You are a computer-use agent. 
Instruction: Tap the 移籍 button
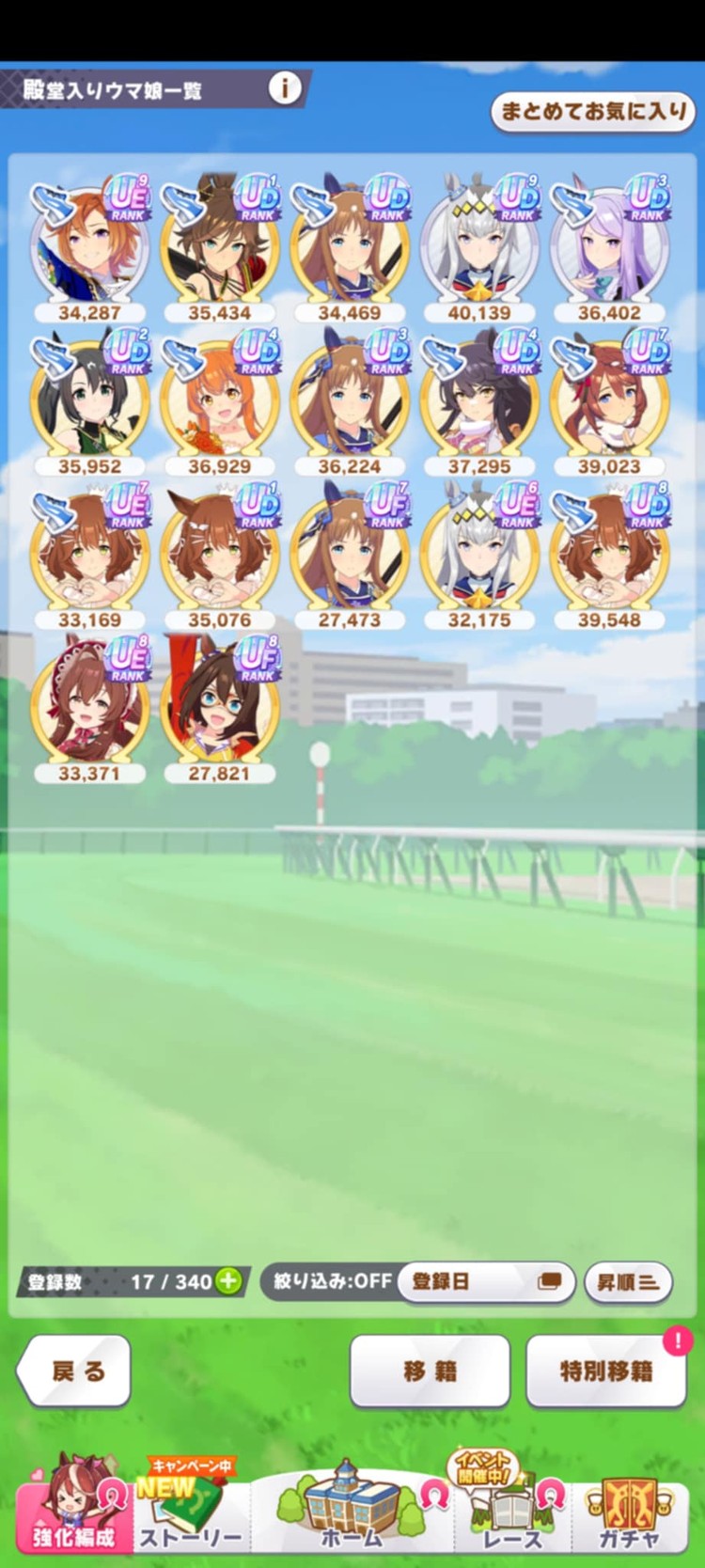(430, 1372)
